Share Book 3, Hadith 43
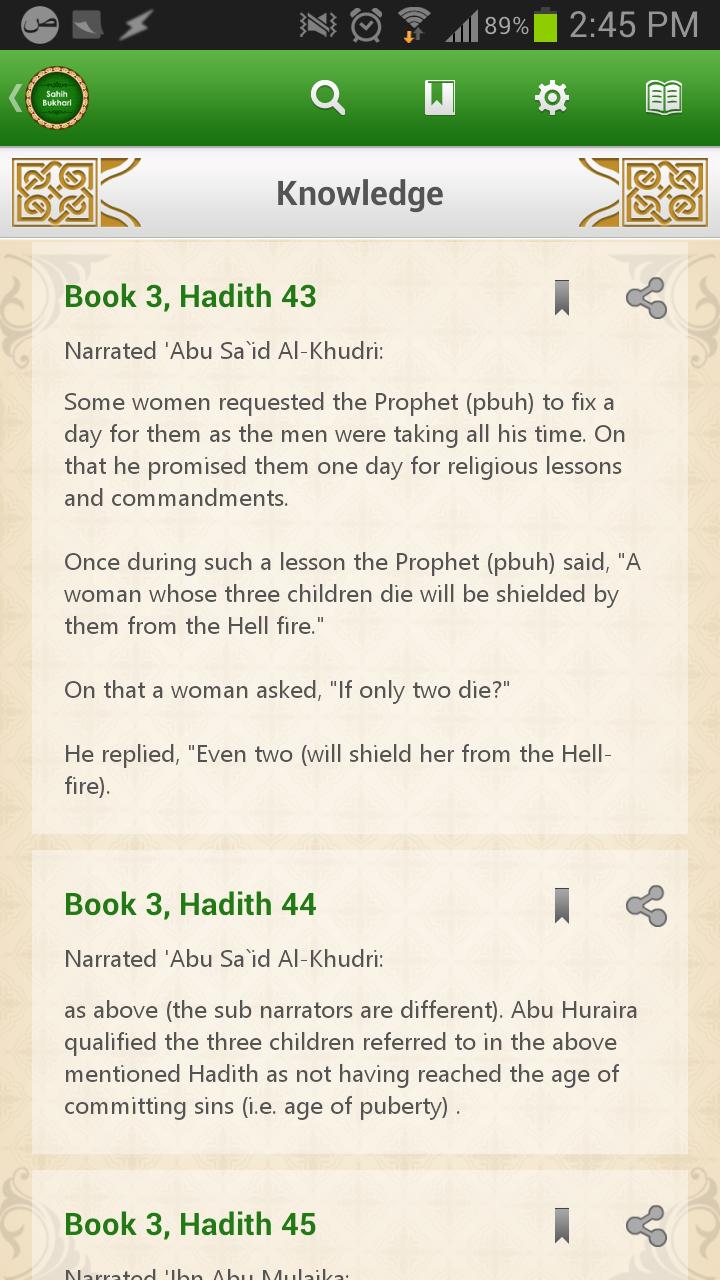 pyautogui.click(x=645, y=297)
